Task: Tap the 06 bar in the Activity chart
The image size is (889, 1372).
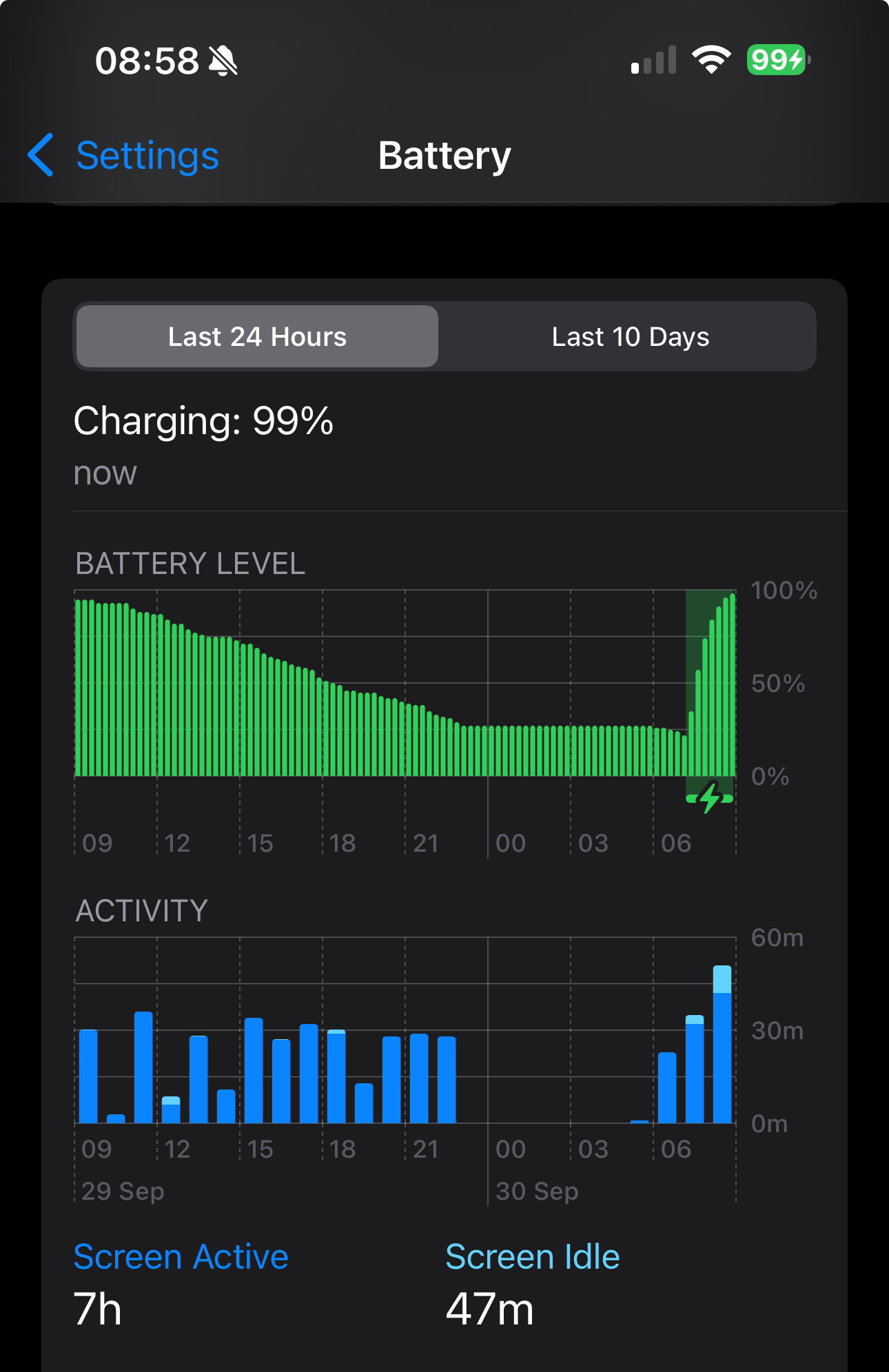Action: tap(667, 1087)
